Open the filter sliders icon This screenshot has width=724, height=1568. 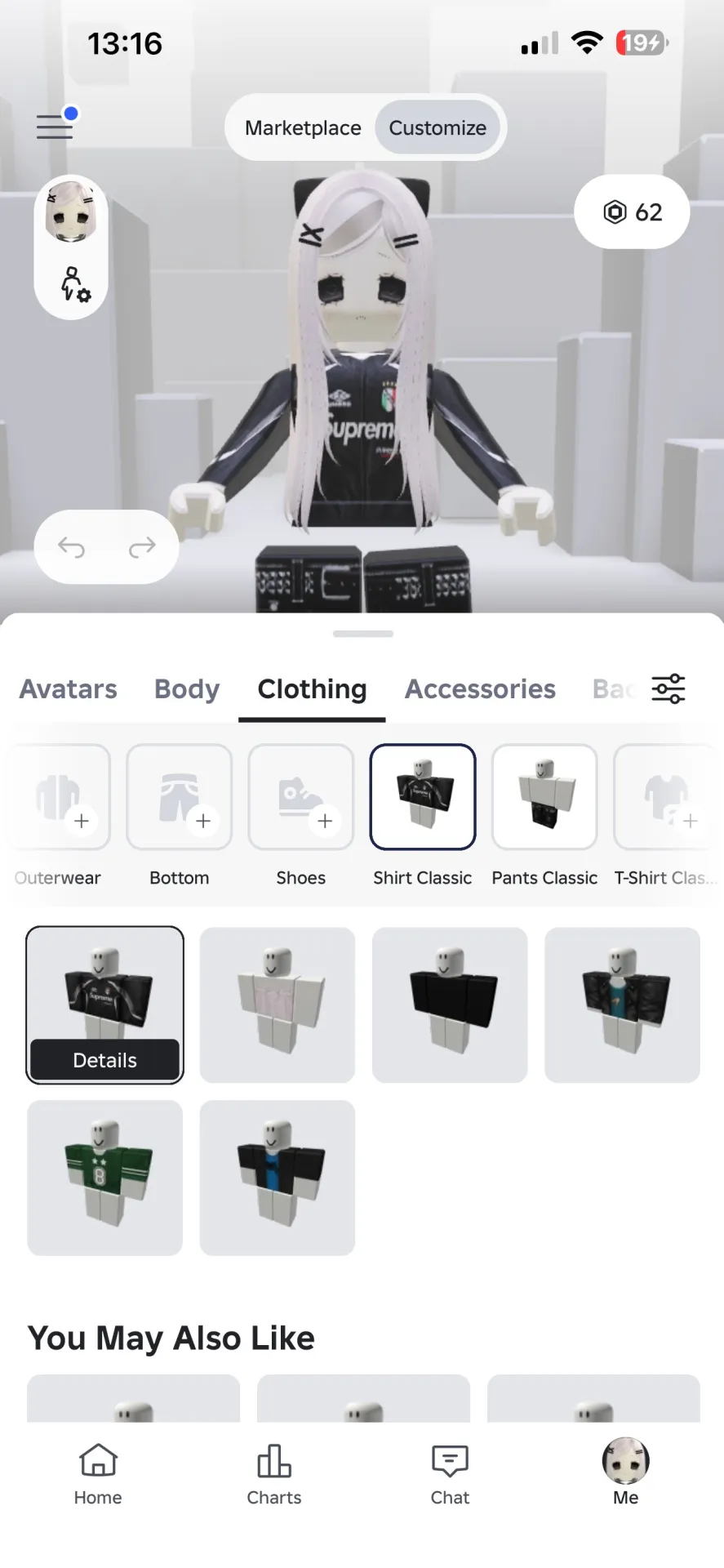pos(668,688)
